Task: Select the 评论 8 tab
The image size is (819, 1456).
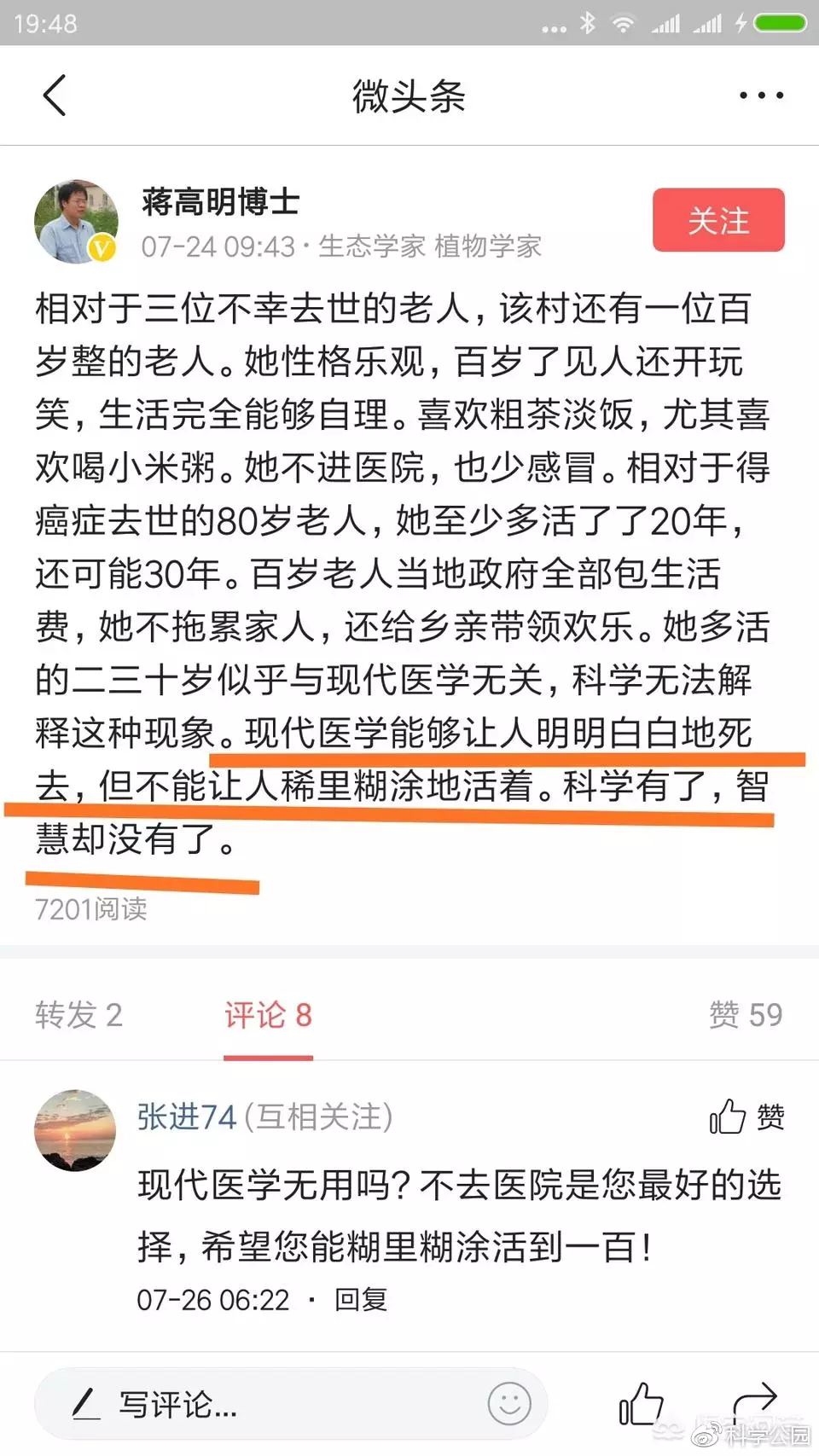Action: [x=268, y=1015]
